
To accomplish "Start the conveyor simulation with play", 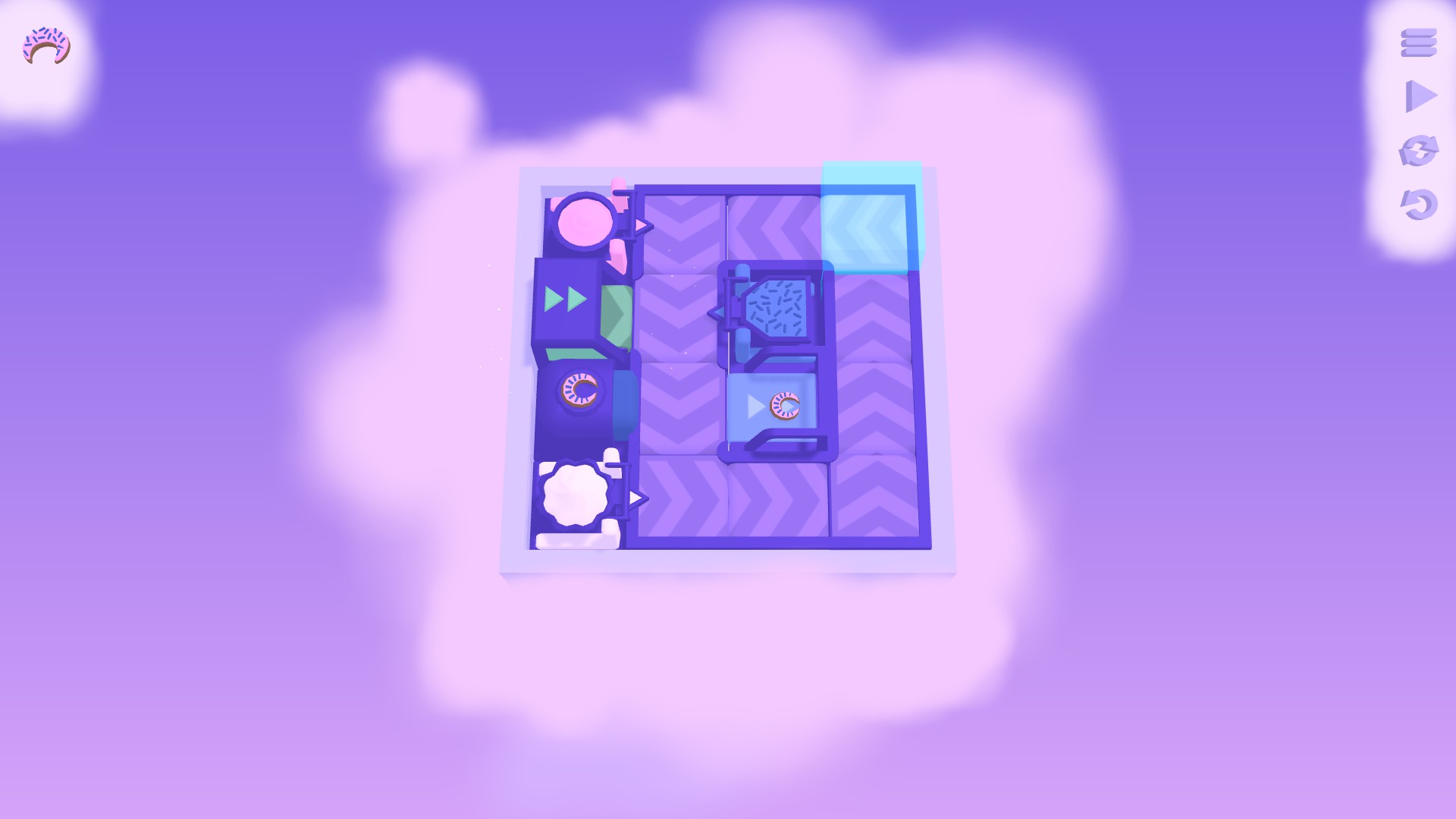I will point(1420,96).
